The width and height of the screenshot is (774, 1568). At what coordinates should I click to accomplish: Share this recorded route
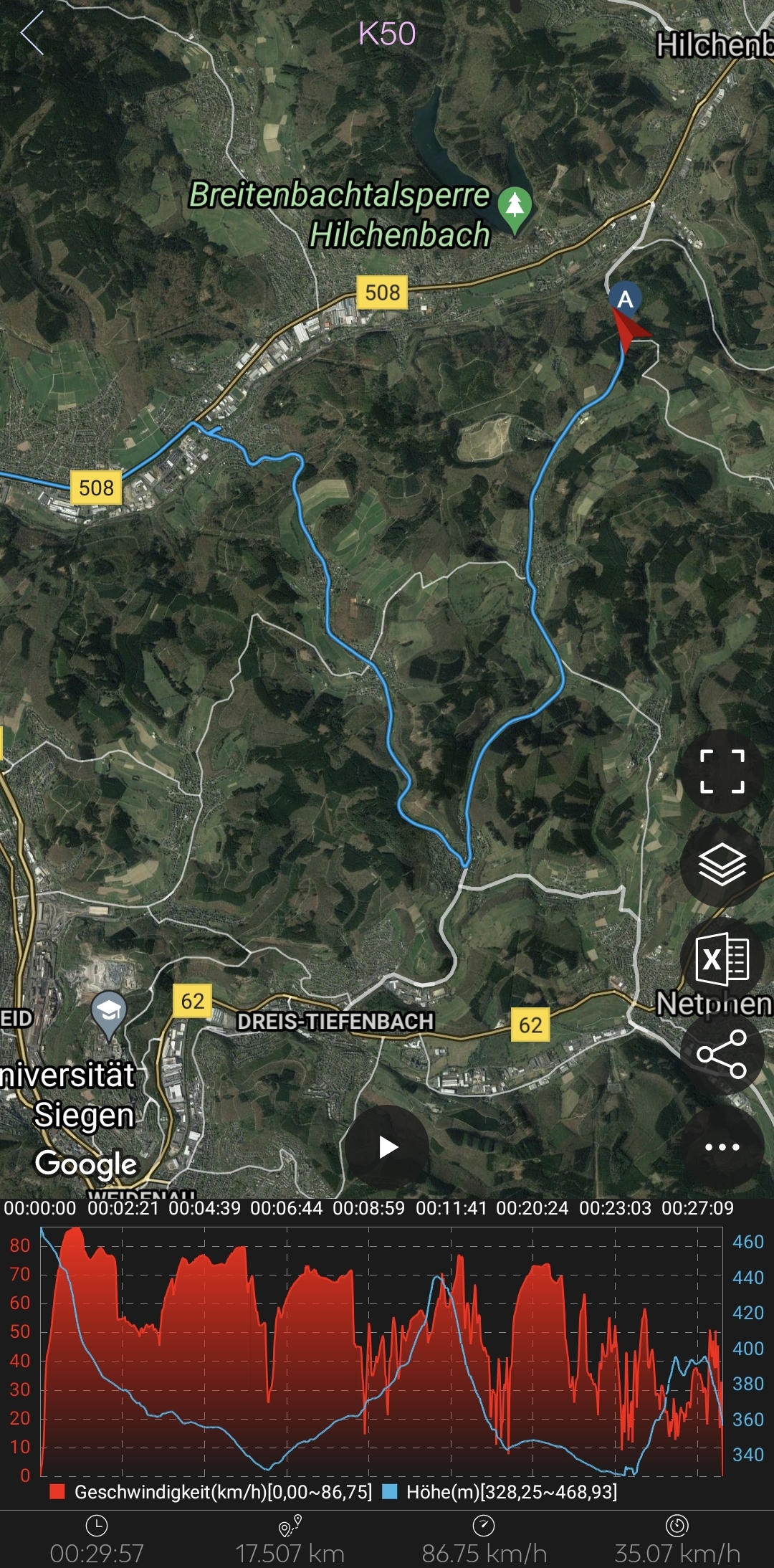(722, 1053)
